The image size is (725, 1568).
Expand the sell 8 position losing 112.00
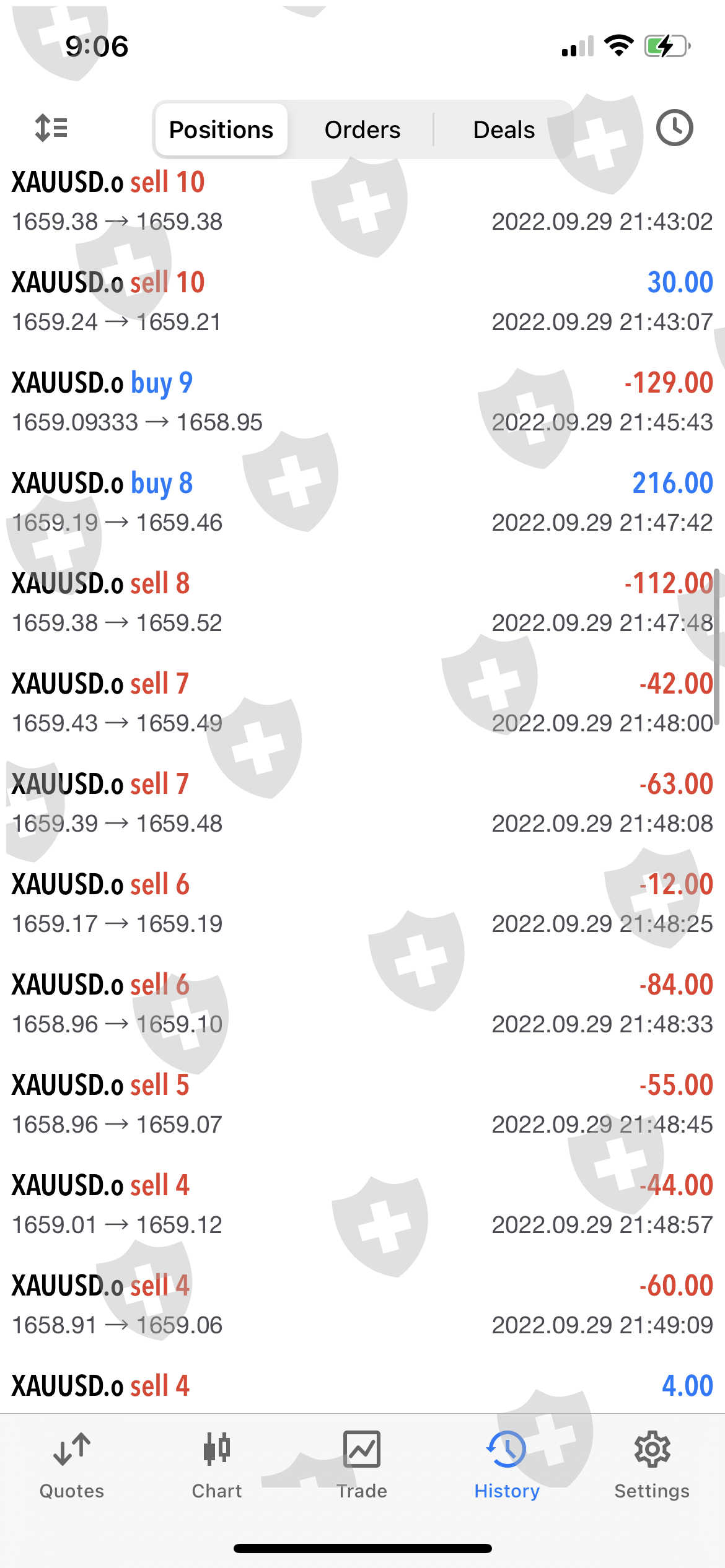click(x=362, y=603)
